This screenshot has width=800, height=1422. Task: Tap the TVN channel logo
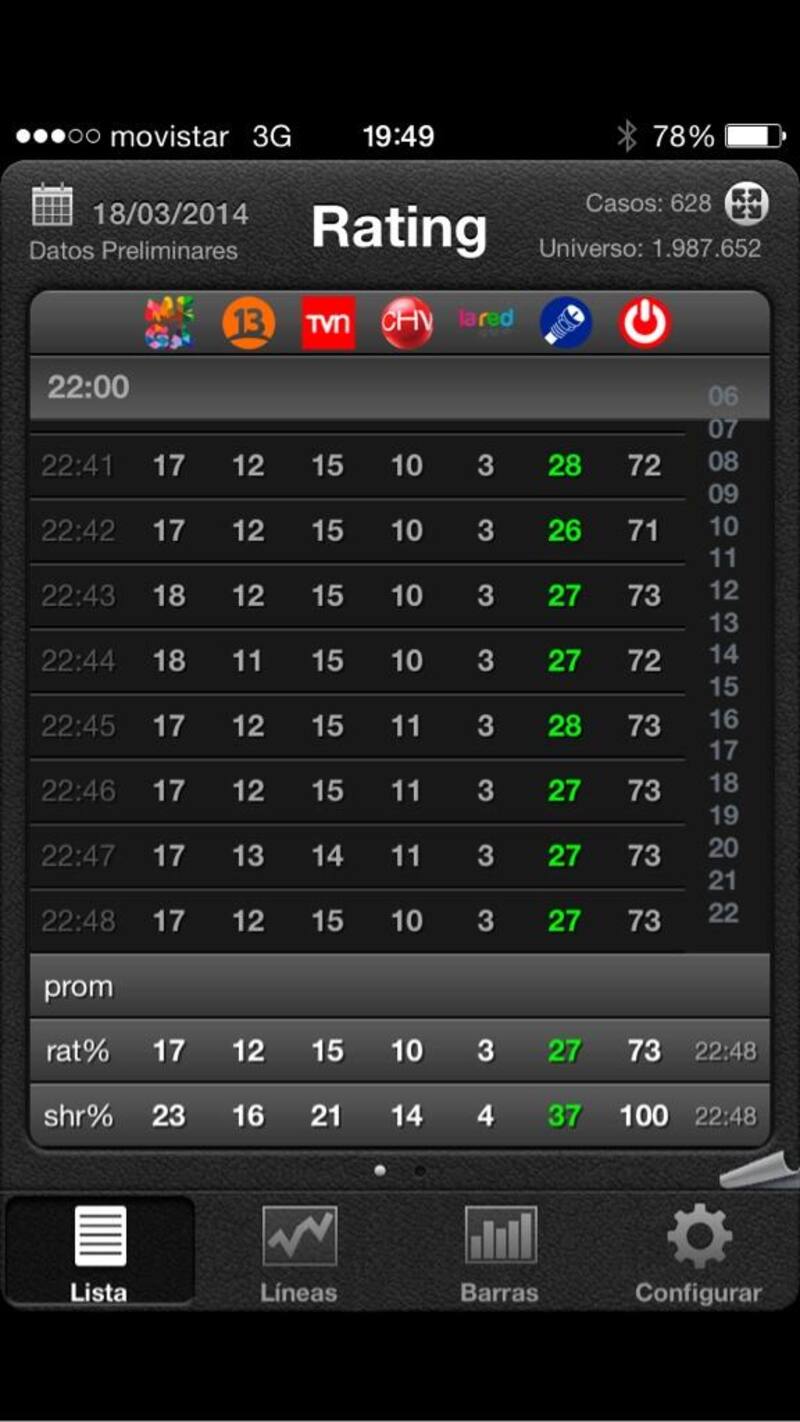click(x=328, y=322)
